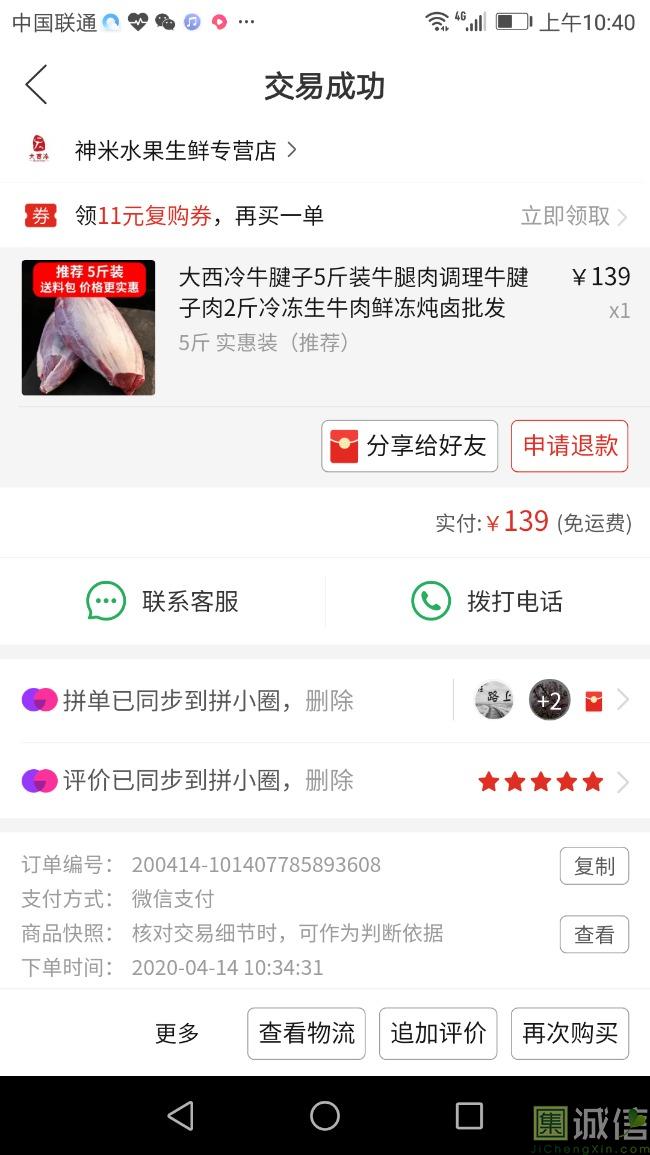
Task: Go back using the top-left arrow
Action: pyautogui.click(x=36, y=85)
